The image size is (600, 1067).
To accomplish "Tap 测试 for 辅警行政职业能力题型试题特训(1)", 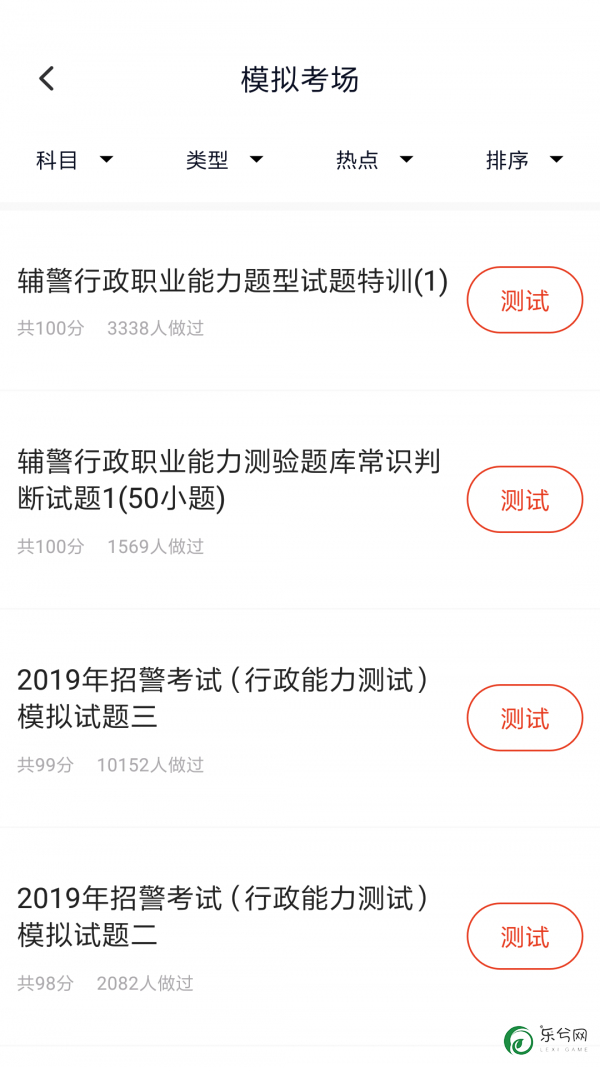I will tap(524, 300).
